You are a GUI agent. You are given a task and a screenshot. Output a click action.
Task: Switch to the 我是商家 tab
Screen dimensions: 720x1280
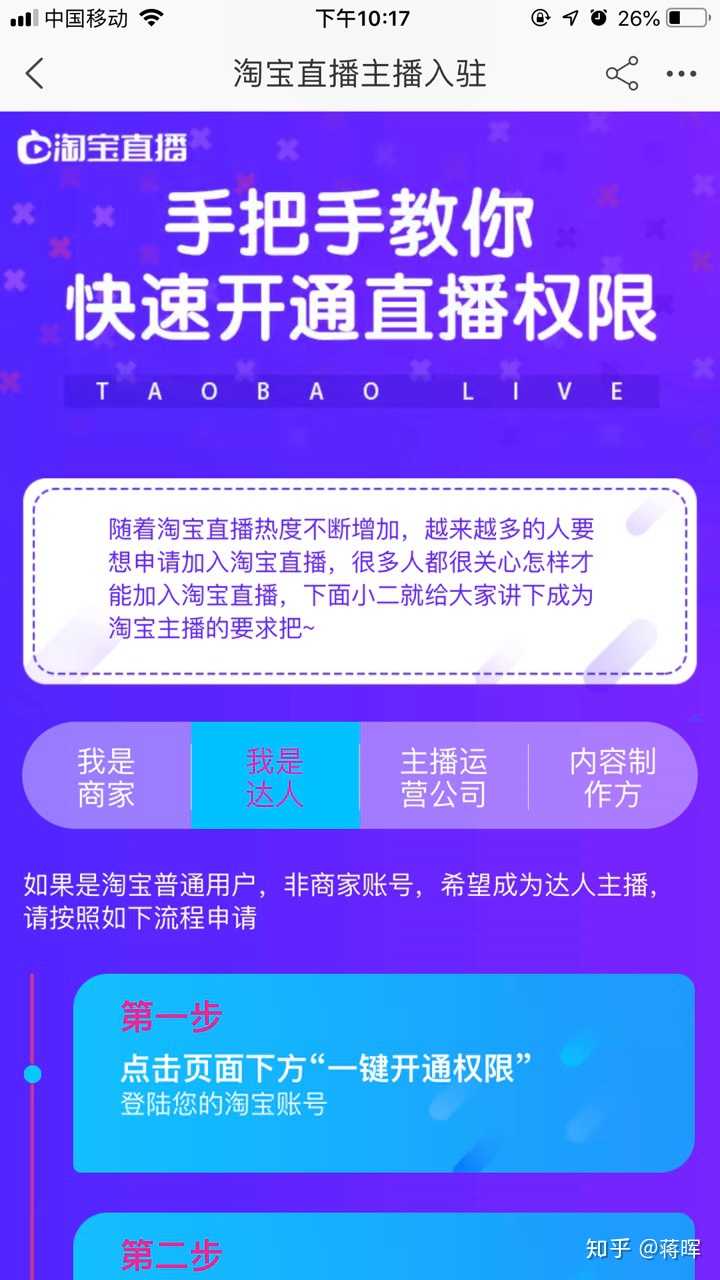coord(106,777)
